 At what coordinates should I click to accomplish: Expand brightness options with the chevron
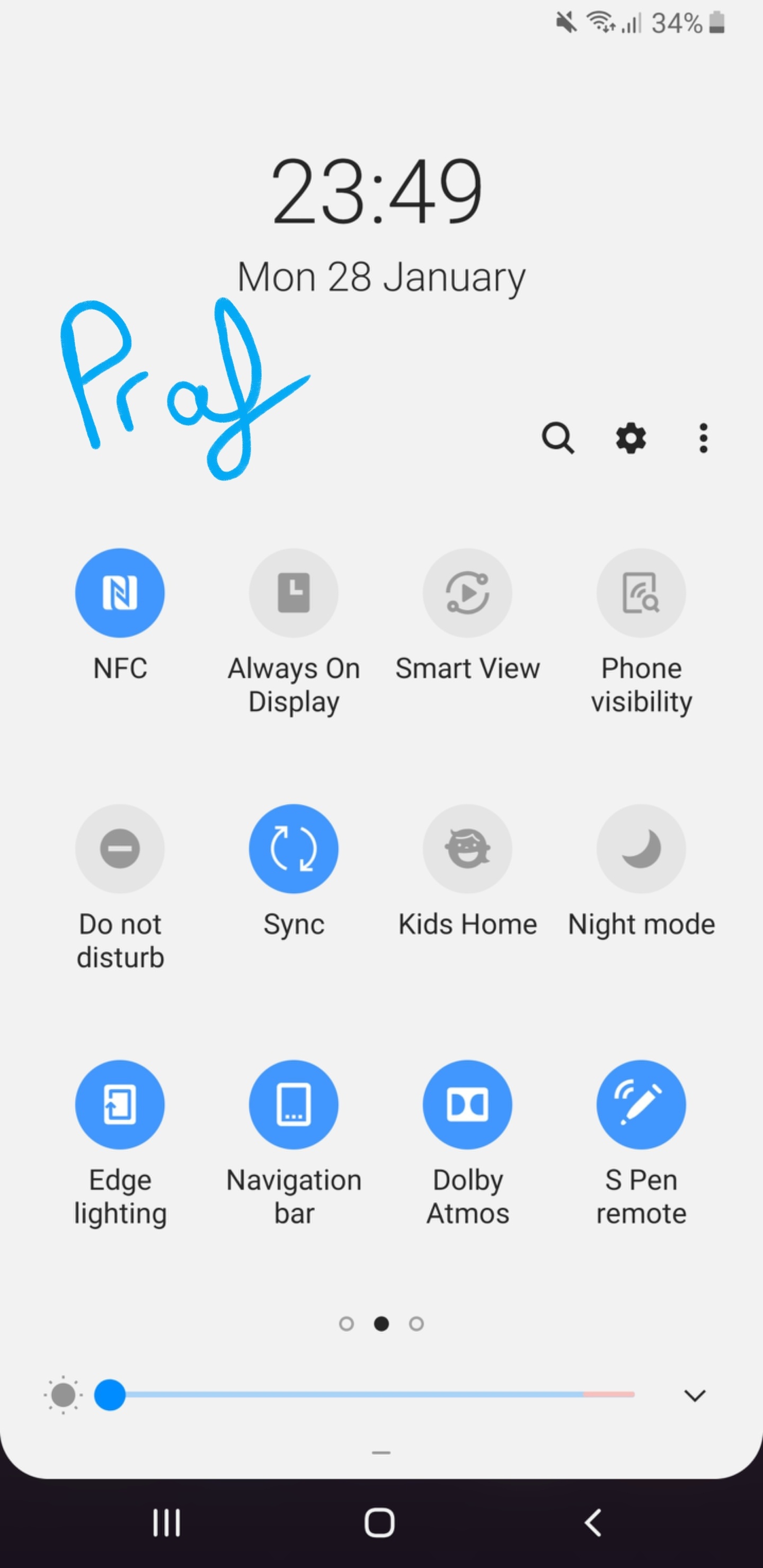pyautogui.click(x=695, y=1395)
